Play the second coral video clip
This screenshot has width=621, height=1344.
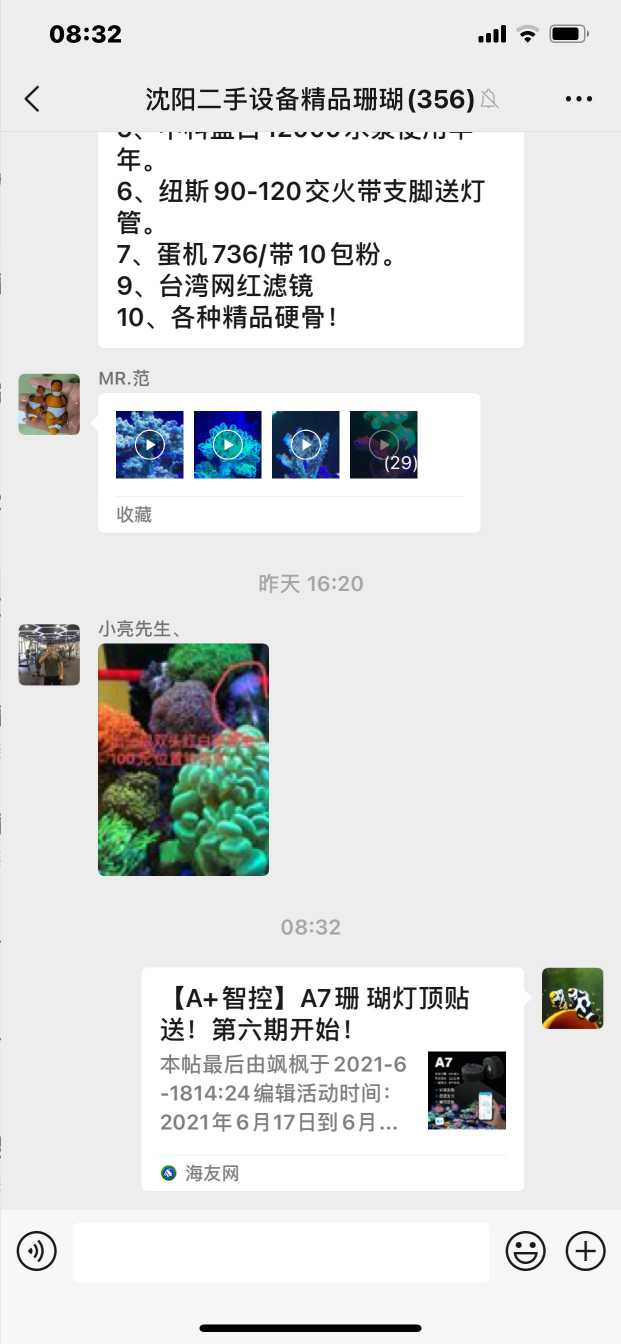point(228,444)
